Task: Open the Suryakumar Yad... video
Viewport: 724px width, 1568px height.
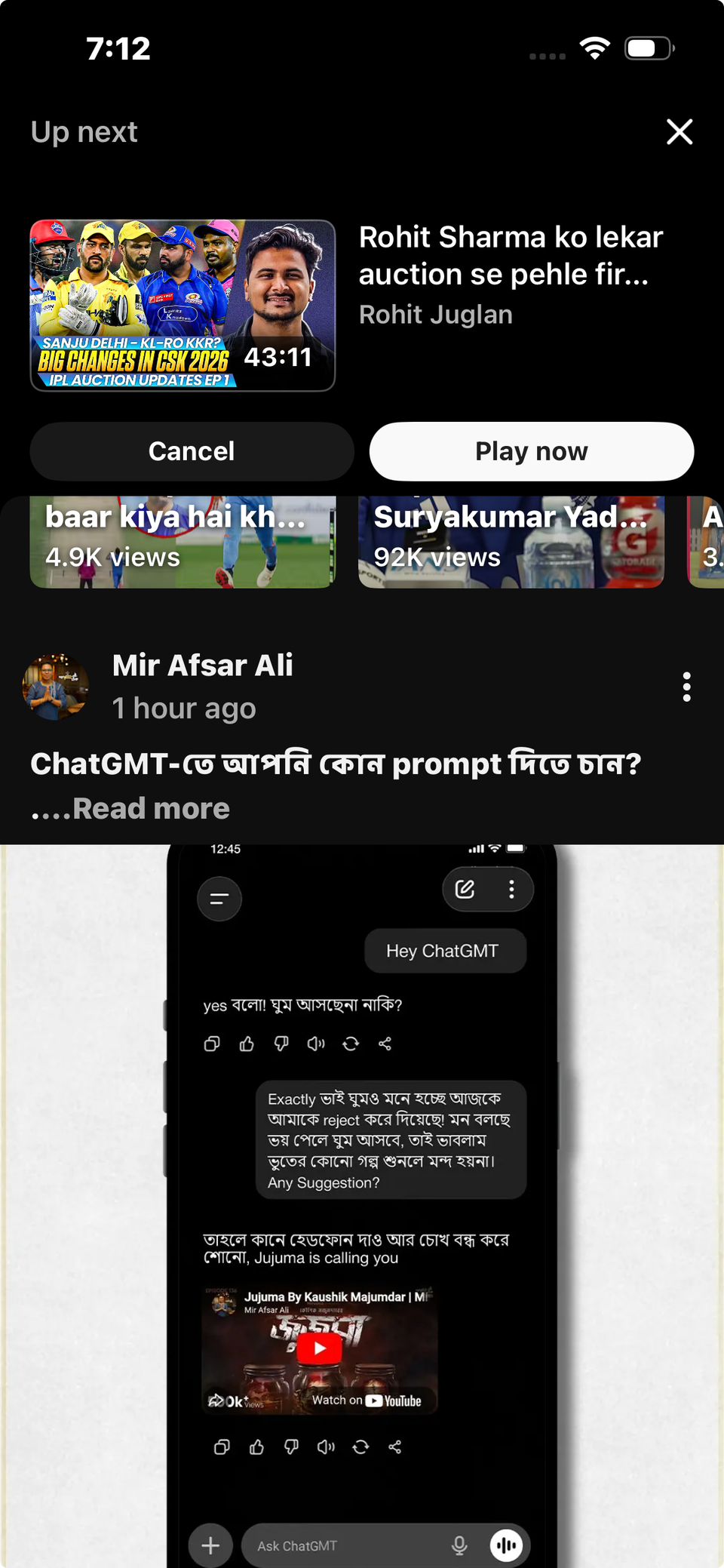Action: tap(511, 542)
